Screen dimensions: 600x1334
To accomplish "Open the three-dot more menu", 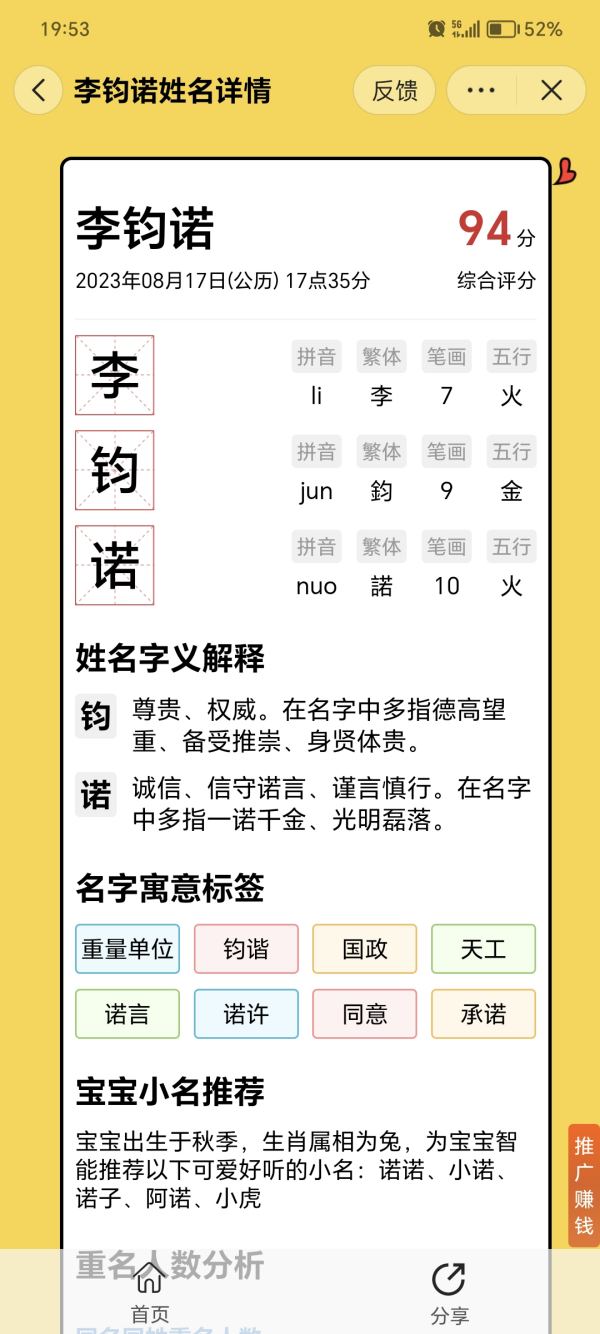I will [x=481, y=91].
